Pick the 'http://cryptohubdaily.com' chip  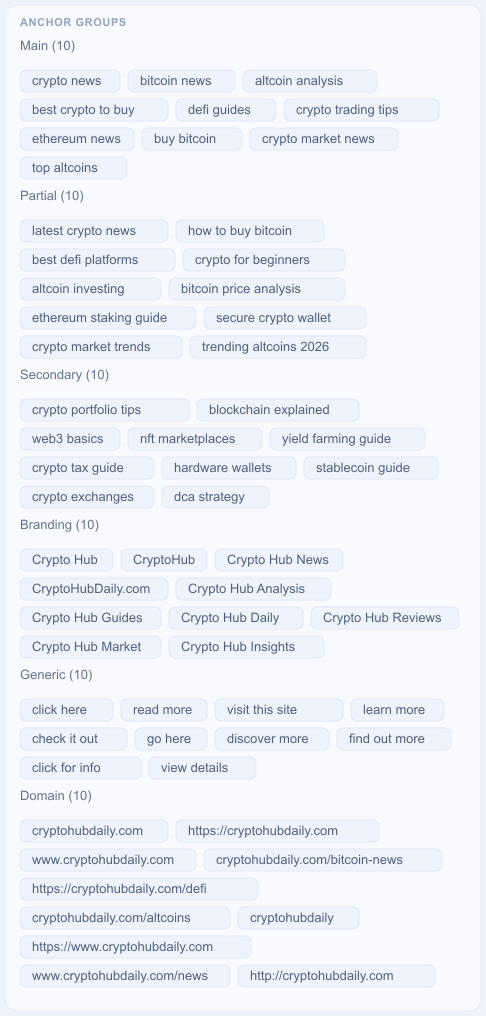(336, 976)
